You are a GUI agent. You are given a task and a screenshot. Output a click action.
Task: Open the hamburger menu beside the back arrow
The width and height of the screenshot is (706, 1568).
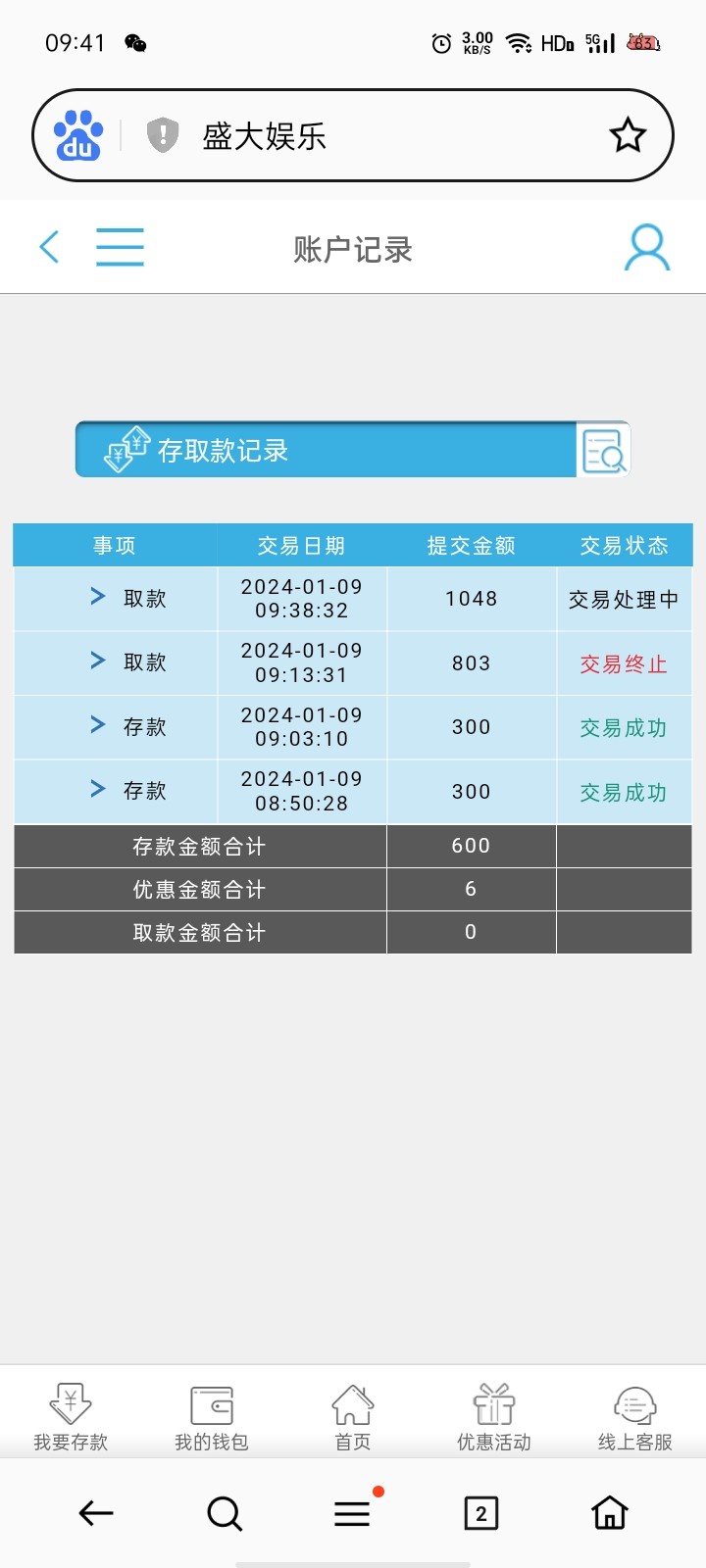pos(120,247)
